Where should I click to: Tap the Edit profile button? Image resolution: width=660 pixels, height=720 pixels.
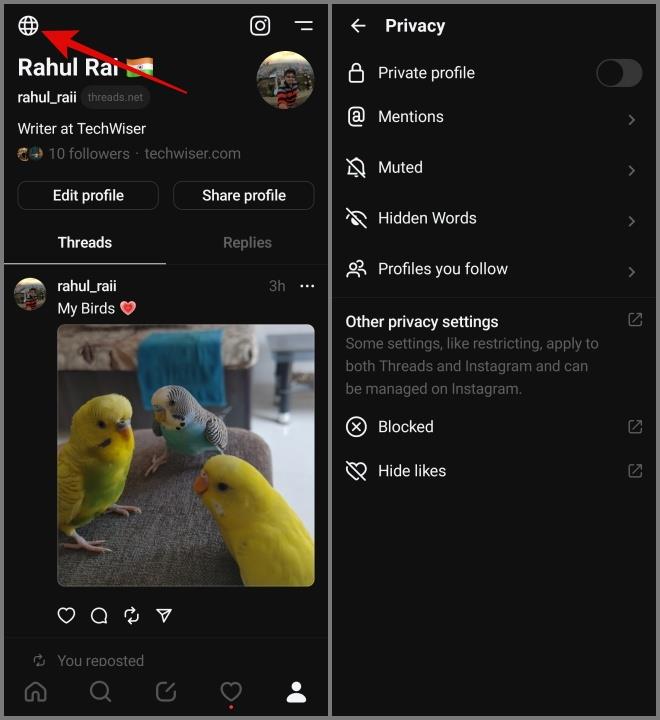(x=88, y=196)
